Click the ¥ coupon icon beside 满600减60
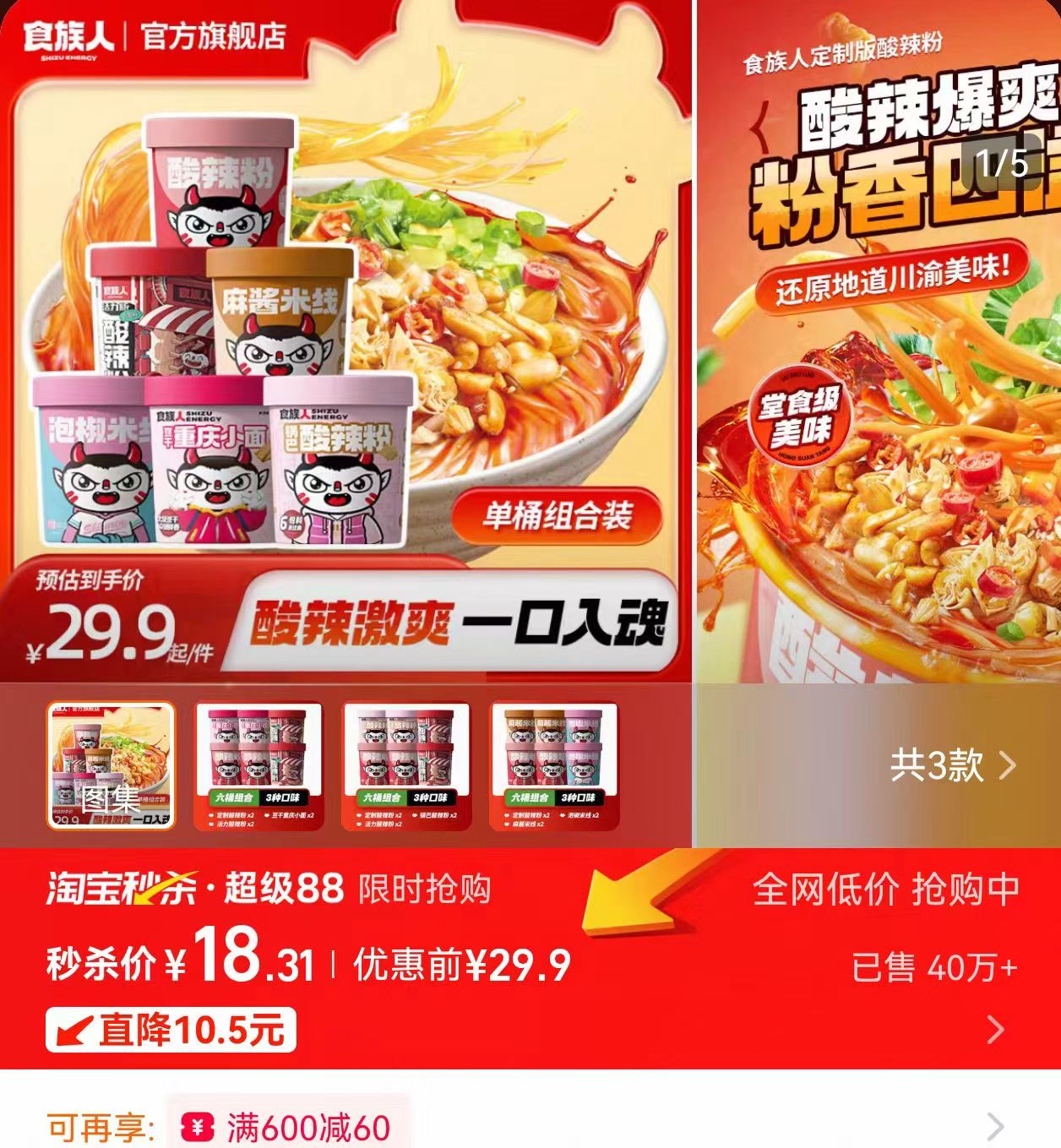This screenshot has height=1148, width=1061. pyautogui.click(x=196, y=1127)
